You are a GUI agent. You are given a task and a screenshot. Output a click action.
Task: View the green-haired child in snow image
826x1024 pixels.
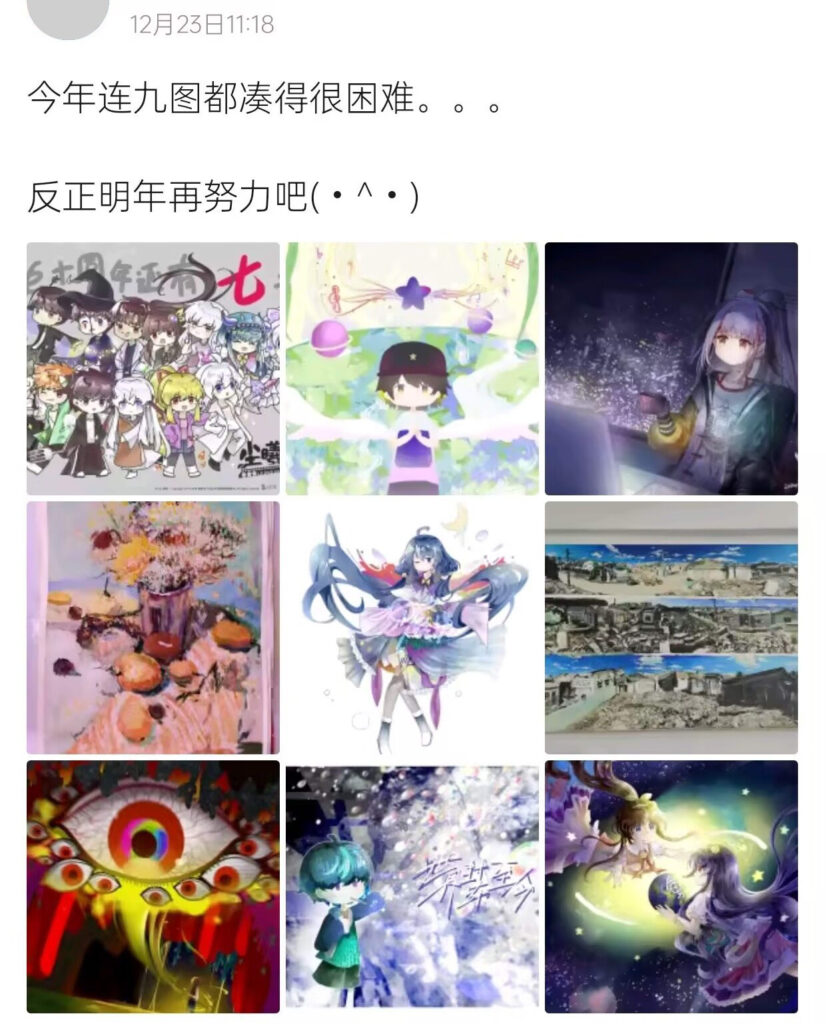pos(412,886)
